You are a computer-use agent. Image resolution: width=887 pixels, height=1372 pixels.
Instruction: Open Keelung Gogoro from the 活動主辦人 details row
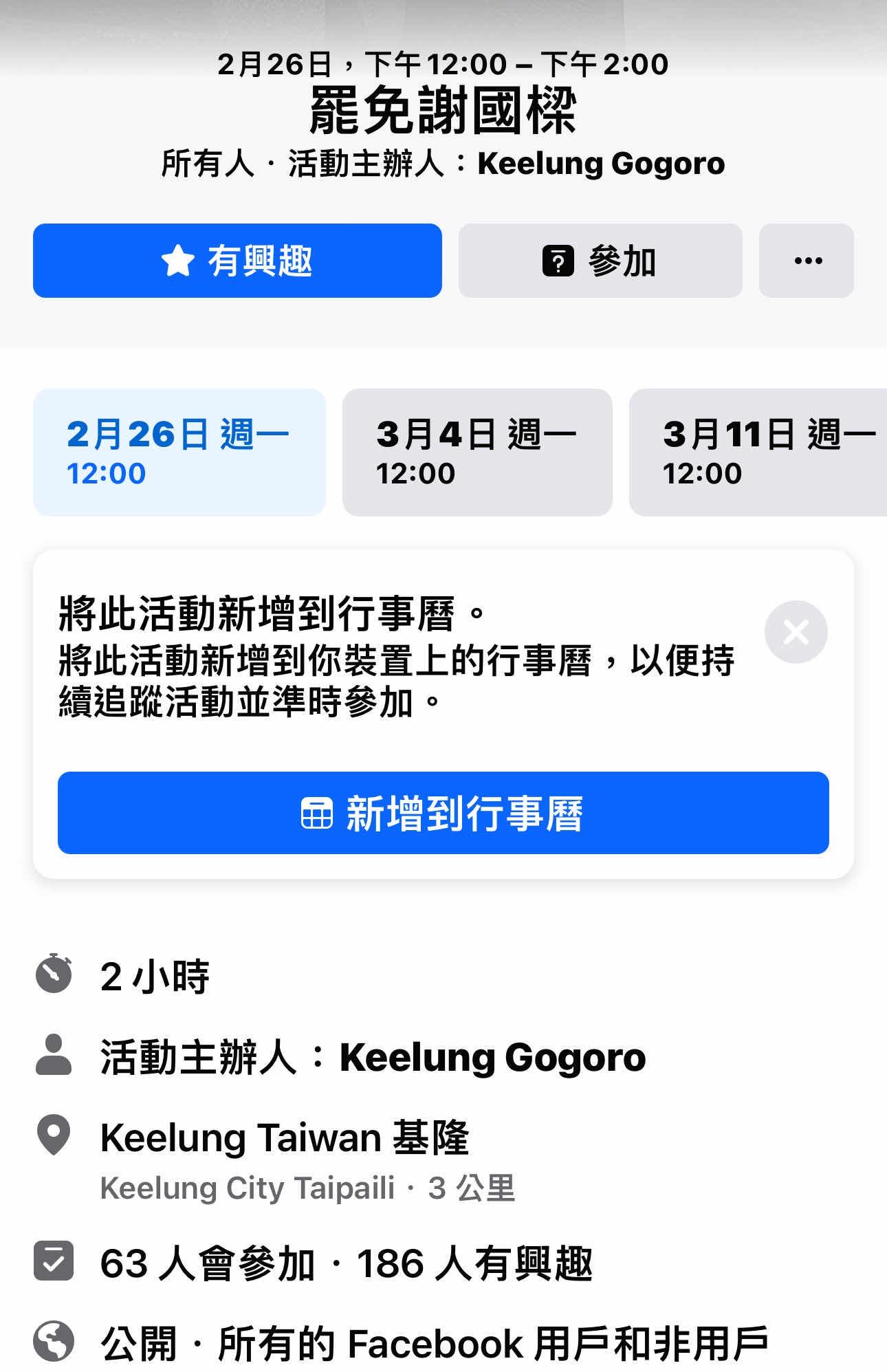492,1057
